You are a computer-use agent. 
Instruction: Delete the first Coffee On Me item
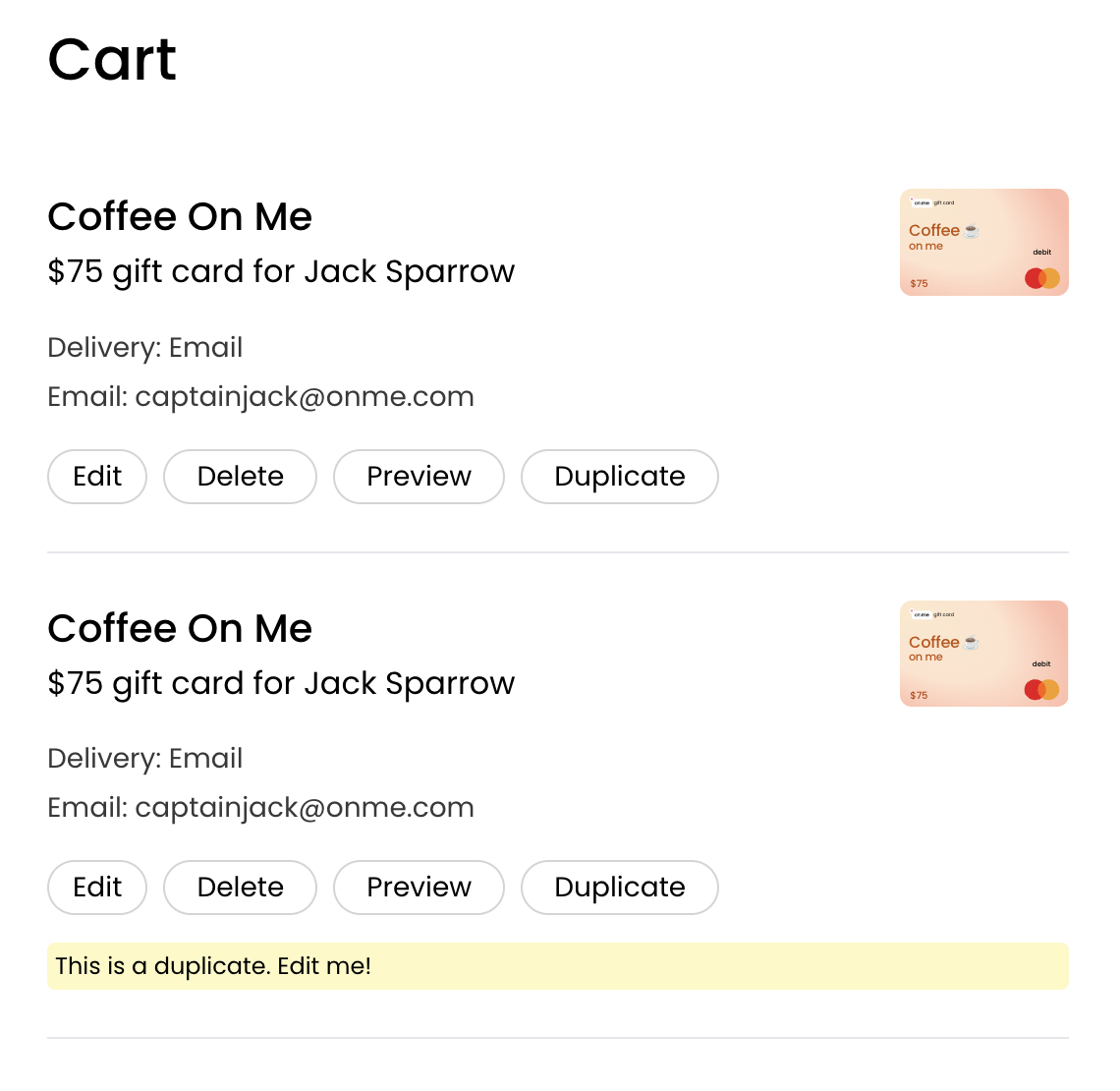[240, 477]
